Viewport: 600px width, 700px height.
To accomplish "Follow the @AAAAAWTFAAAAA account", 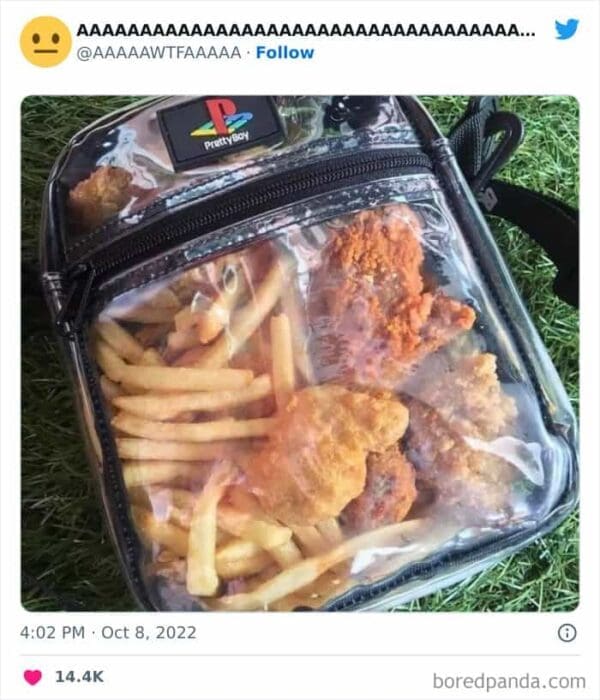I will [285, 52].
